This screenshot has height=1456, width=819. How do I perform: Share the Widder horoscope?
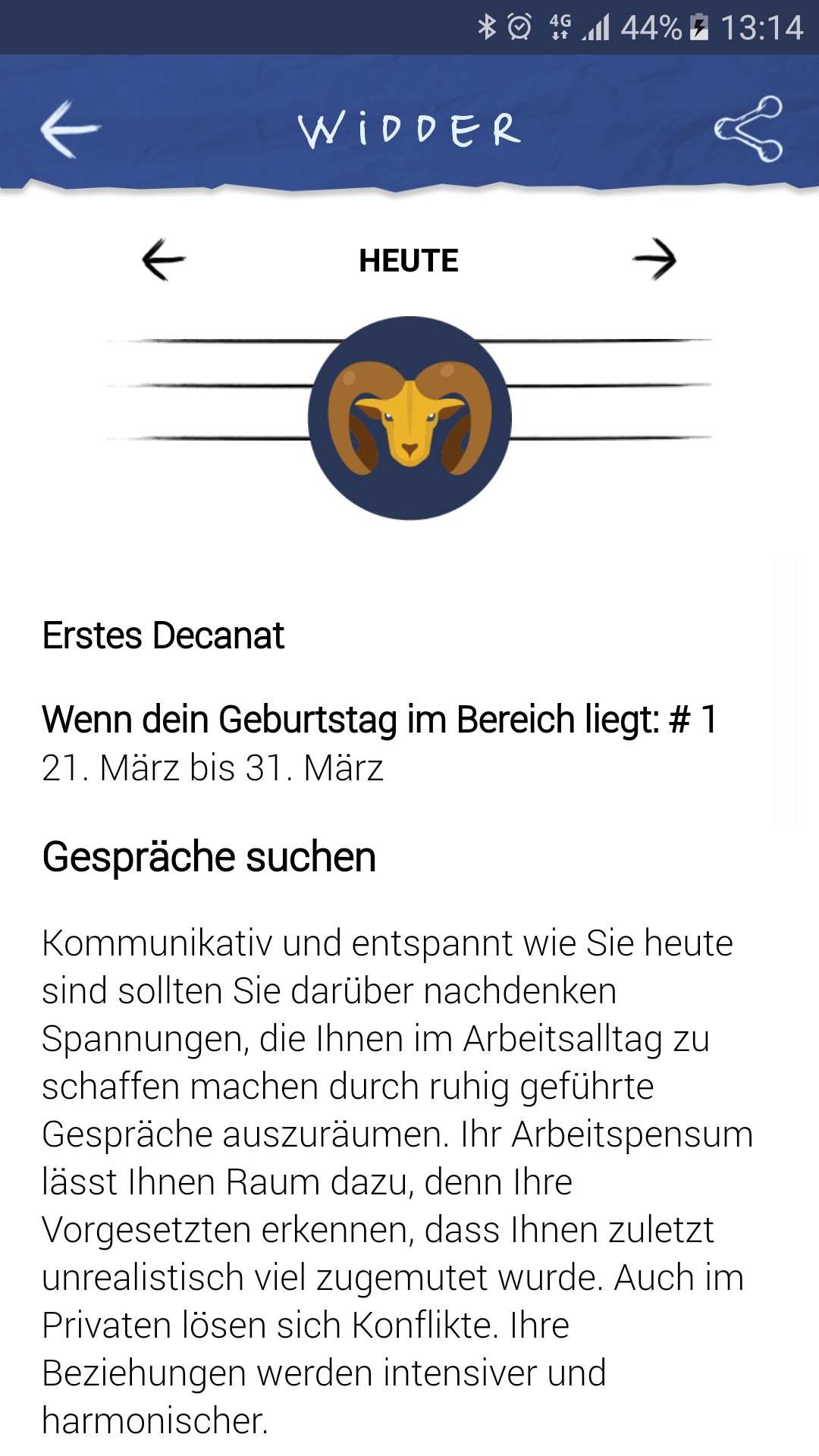pyautogui.click(x=748, y=129)
